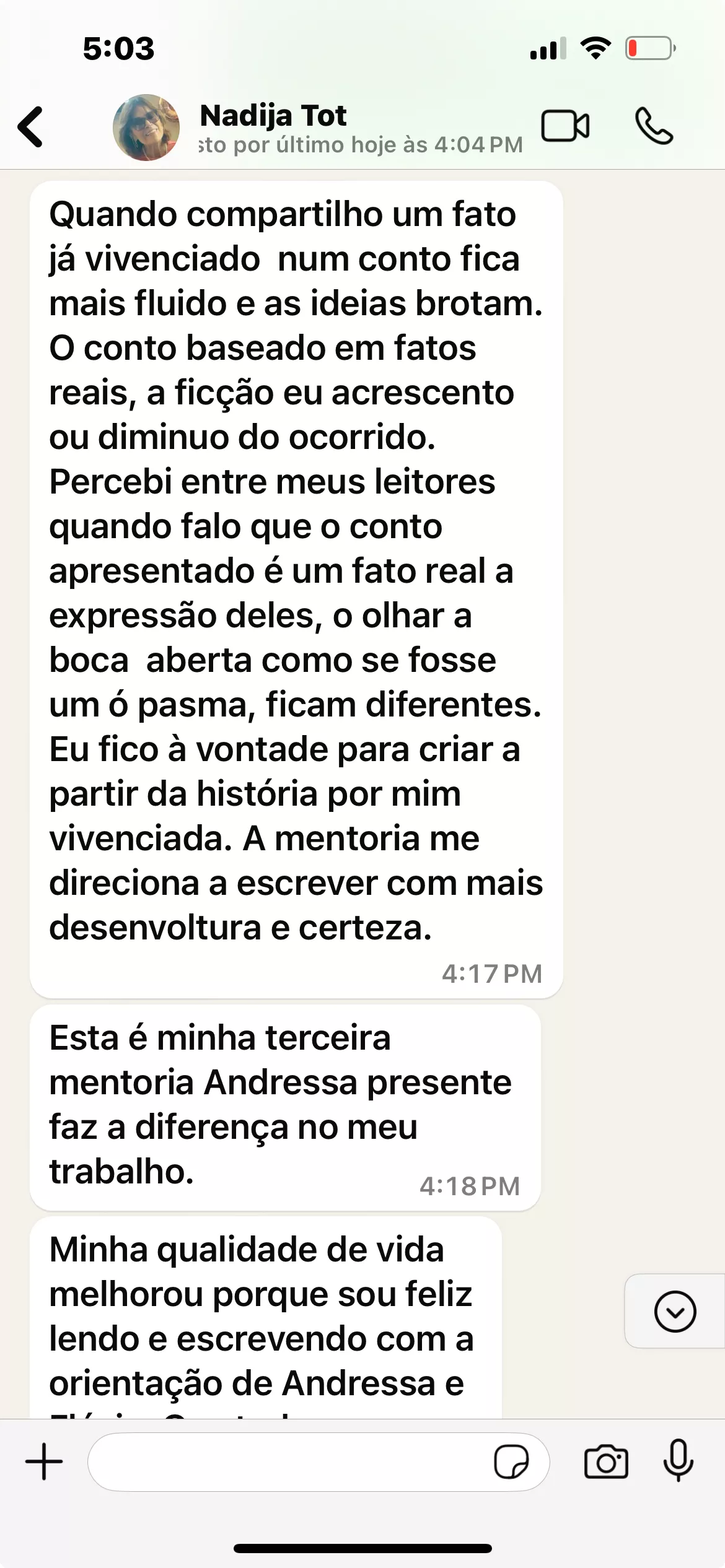Screen dimensions: 725x1568
Task: Start a video call with Nadija Tot
Action: (x=565, y=126)
